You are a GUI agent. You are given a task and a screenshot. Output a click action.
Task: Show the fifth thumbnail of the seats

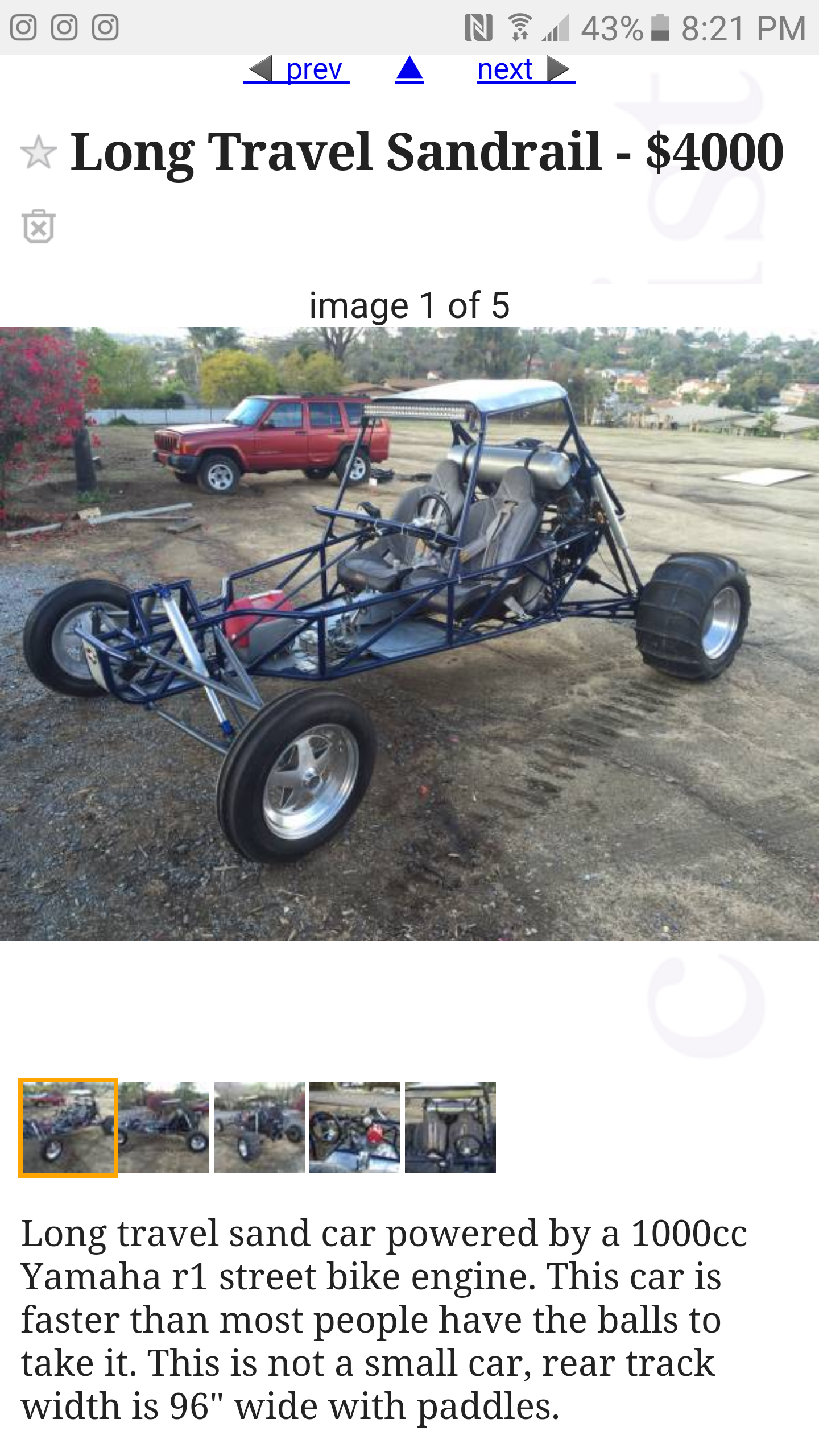click(450, 1127)
